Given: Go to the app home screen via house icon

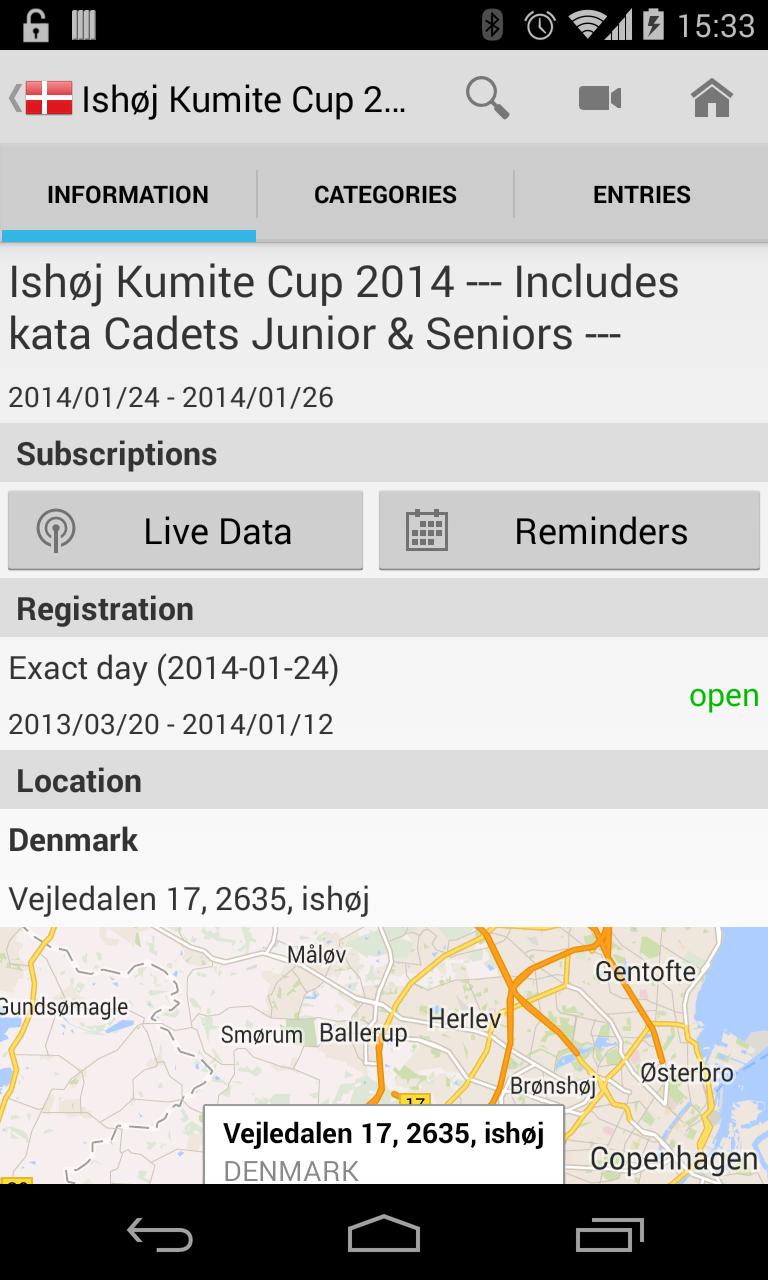Looking at the screenshot, I should click(712, 98).
